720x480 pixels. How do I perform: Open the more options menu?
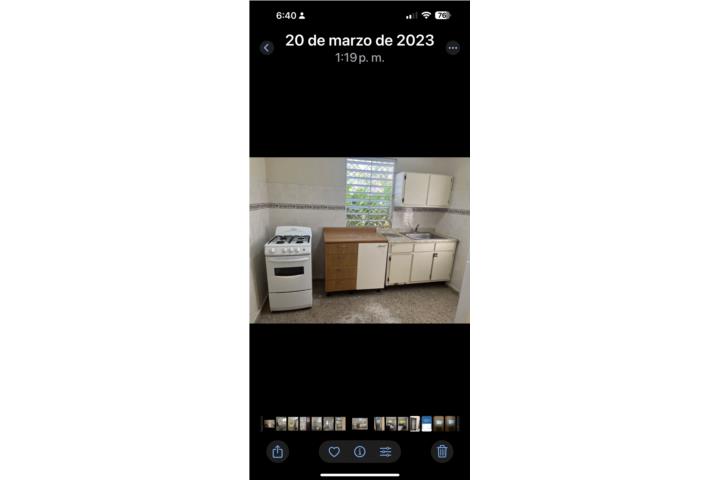[452, 48]
